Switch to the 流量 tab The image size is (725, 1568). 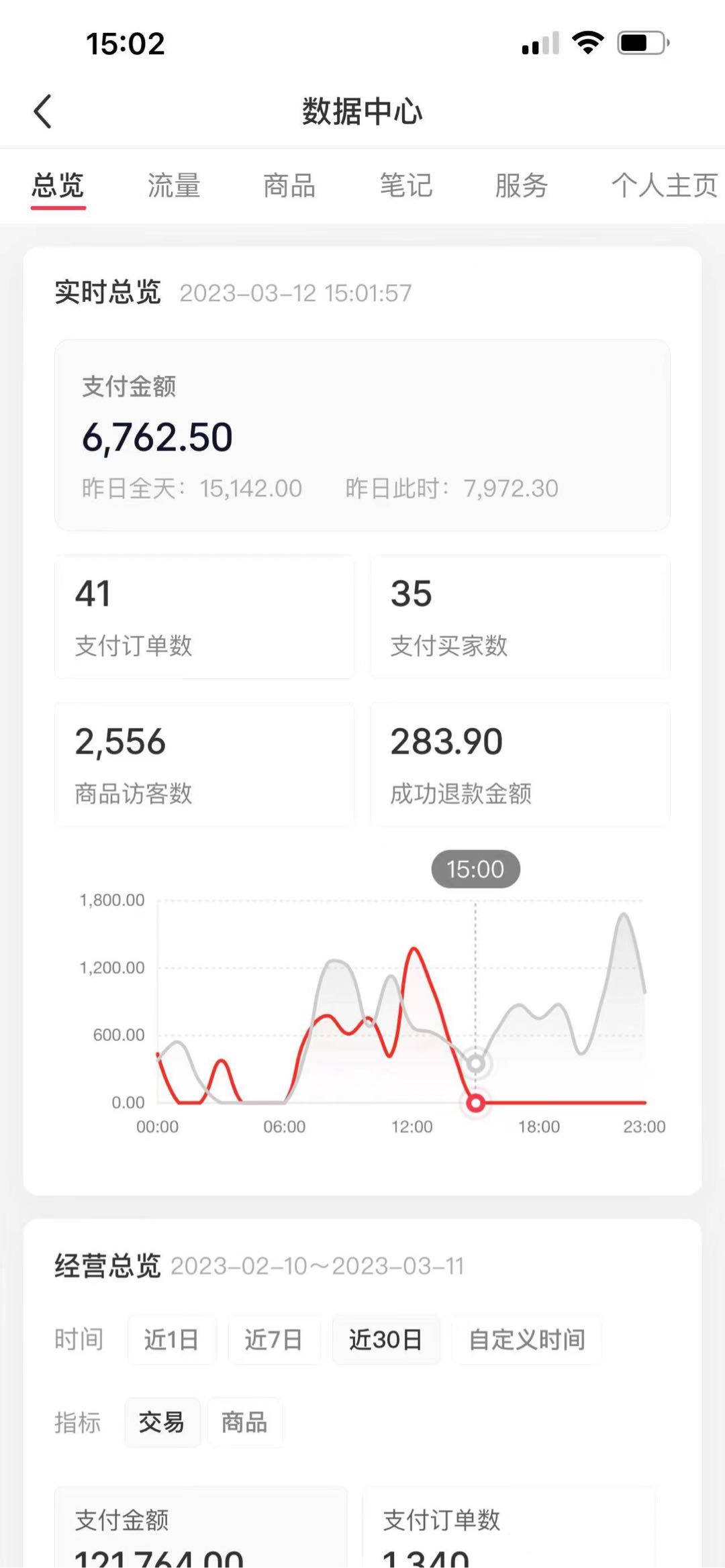click(x=174, y=186)
